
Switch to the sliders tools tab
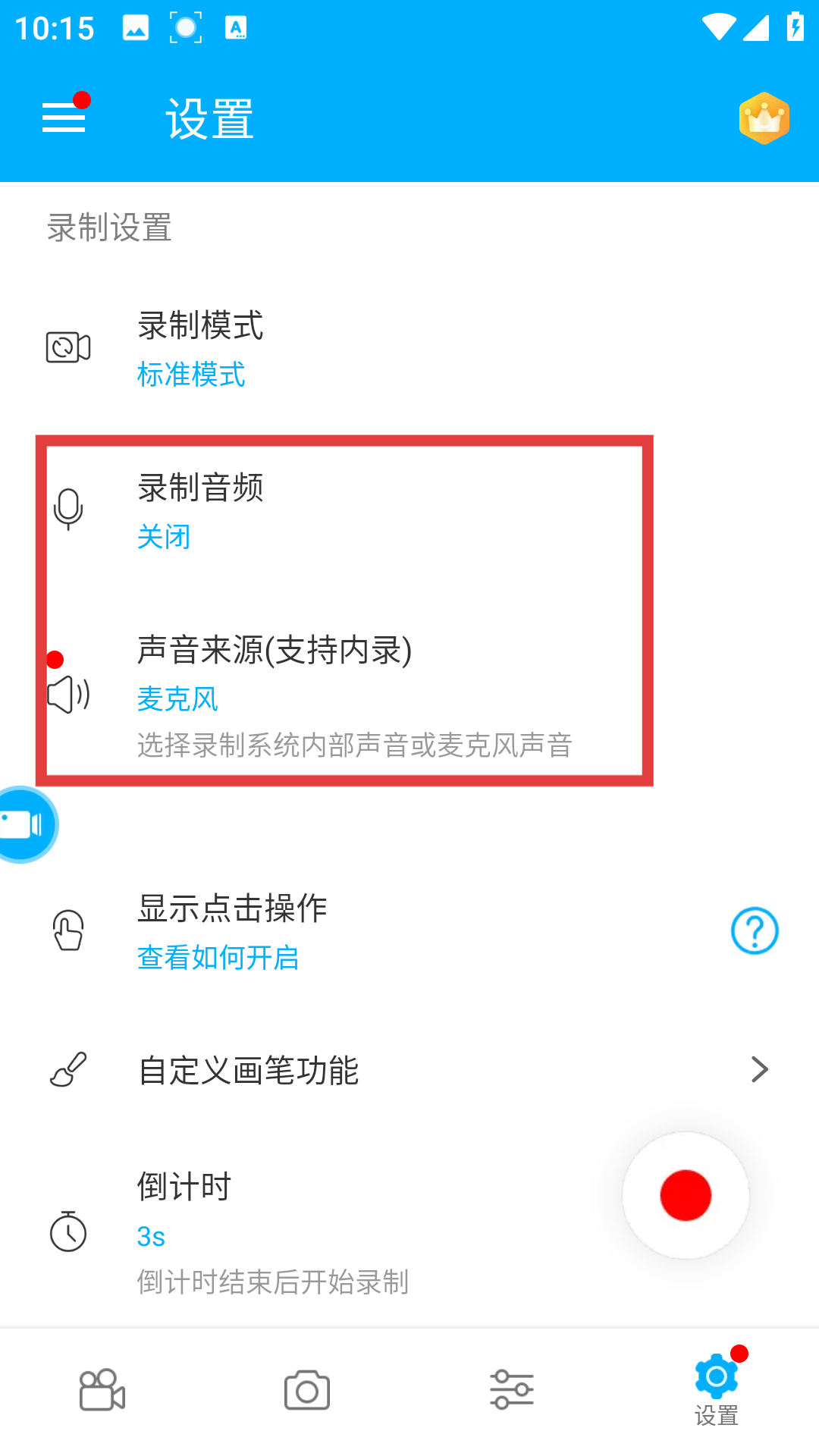[x=512, y=1389]
